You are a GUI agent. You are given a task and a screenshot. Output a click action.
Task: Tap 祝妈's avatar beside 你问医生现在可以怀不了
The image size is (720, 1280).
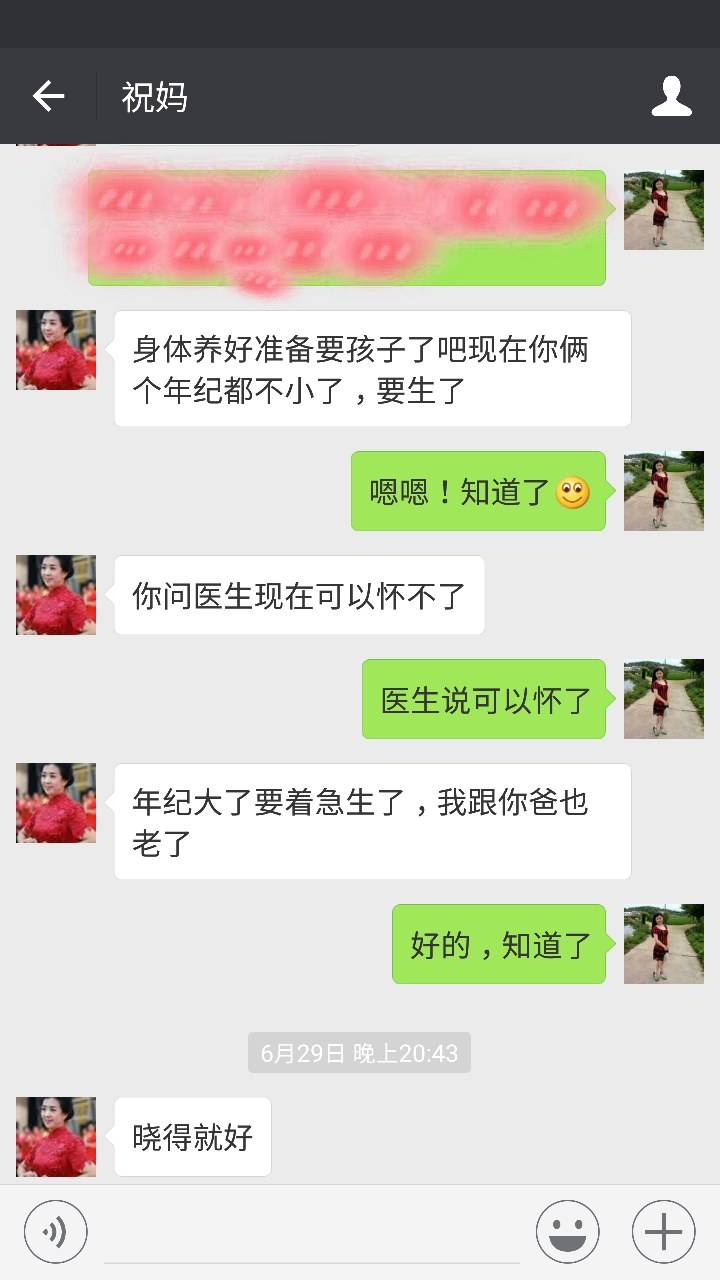click(x=56, y=595)
